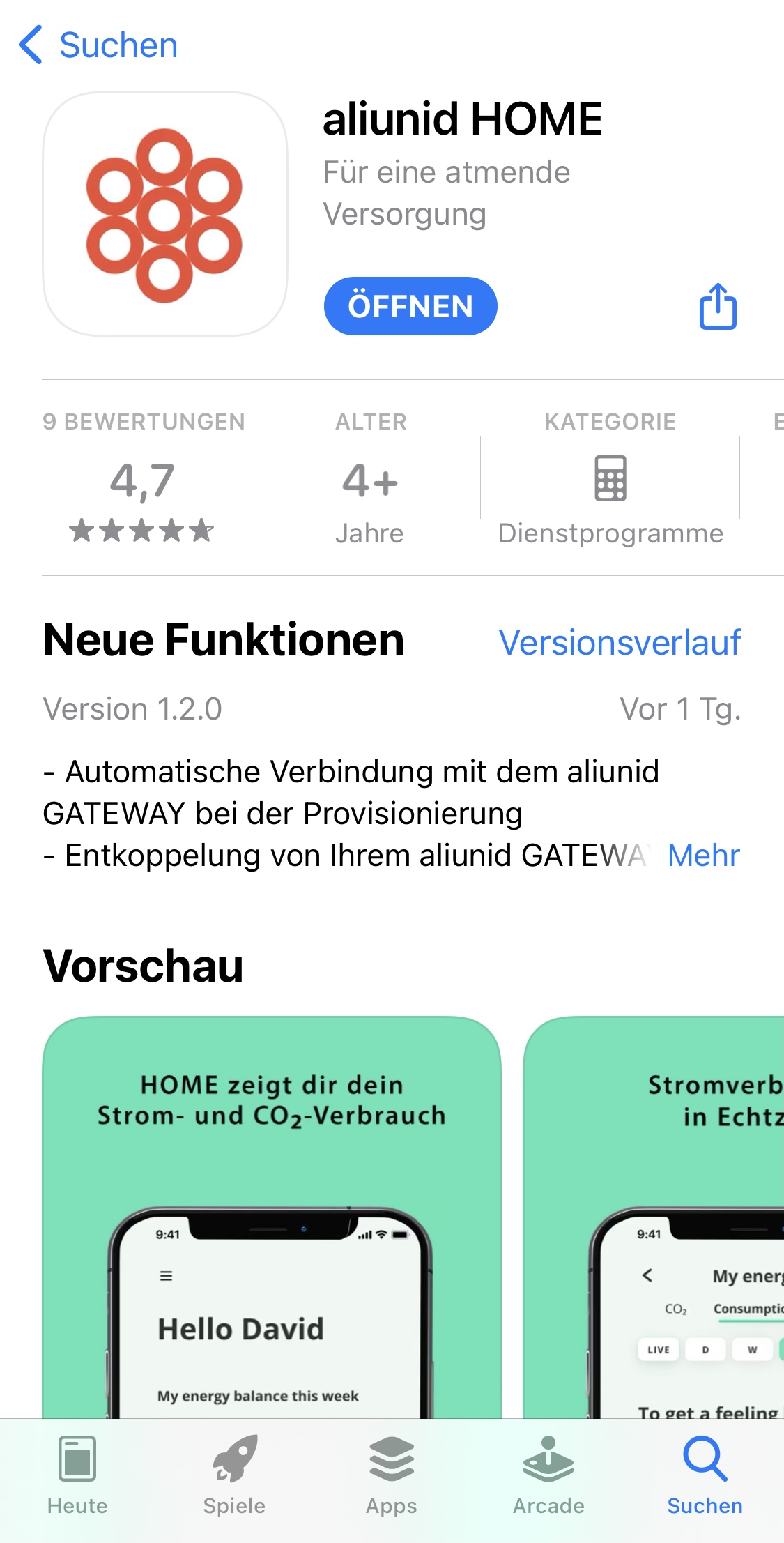
Task: Switch to the Heute tab
Action: click(x=77, y=1475)
